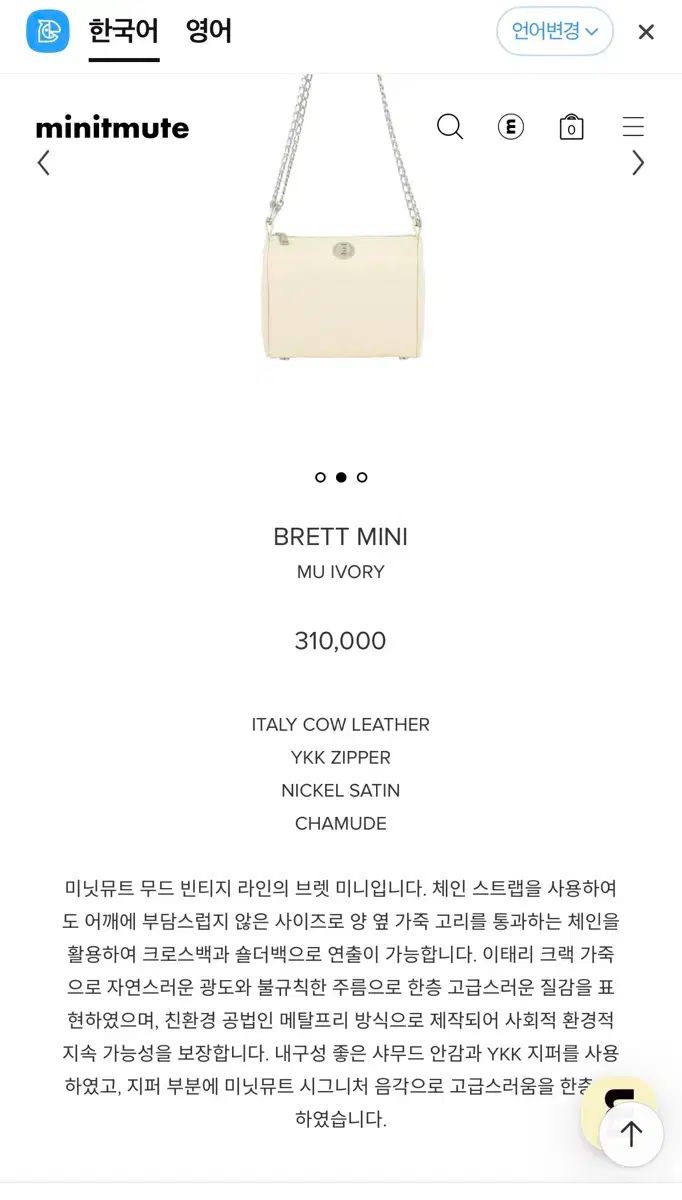Switch to the 영어 tab

click(x=208, y=31)
